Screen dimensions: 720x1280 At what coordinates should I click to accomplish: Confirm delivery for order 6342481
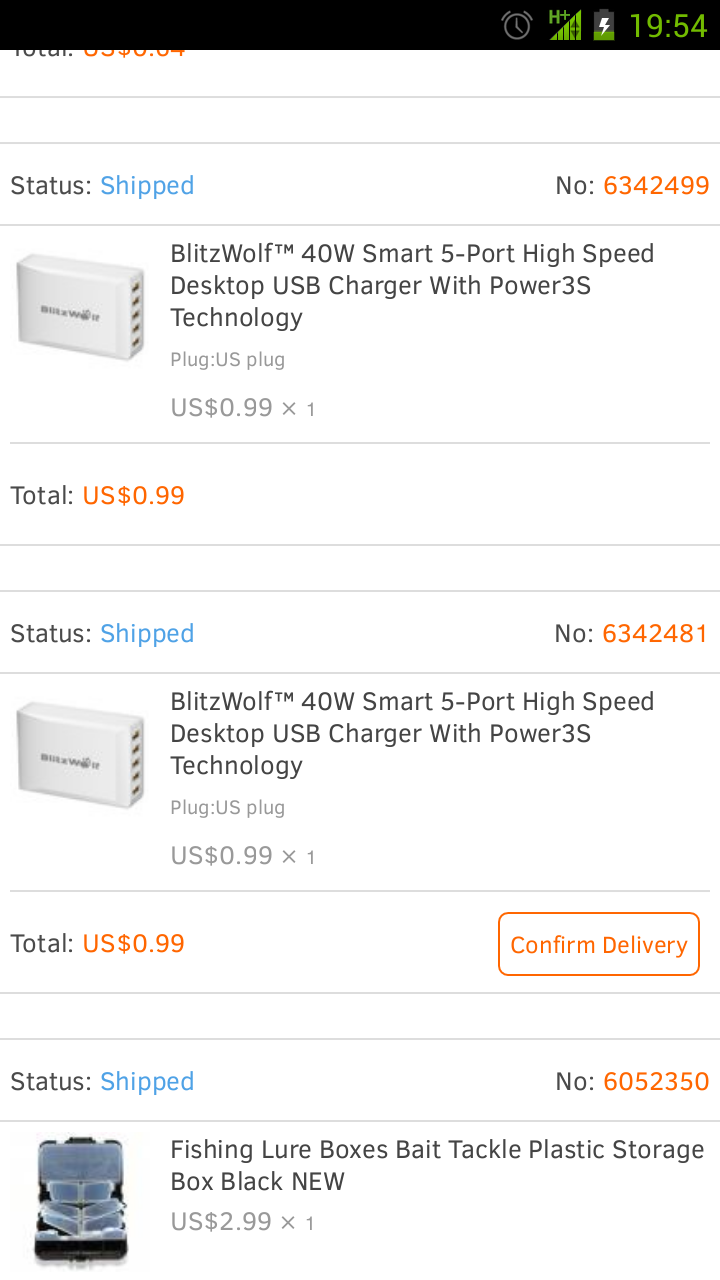[x=599, y=944]
